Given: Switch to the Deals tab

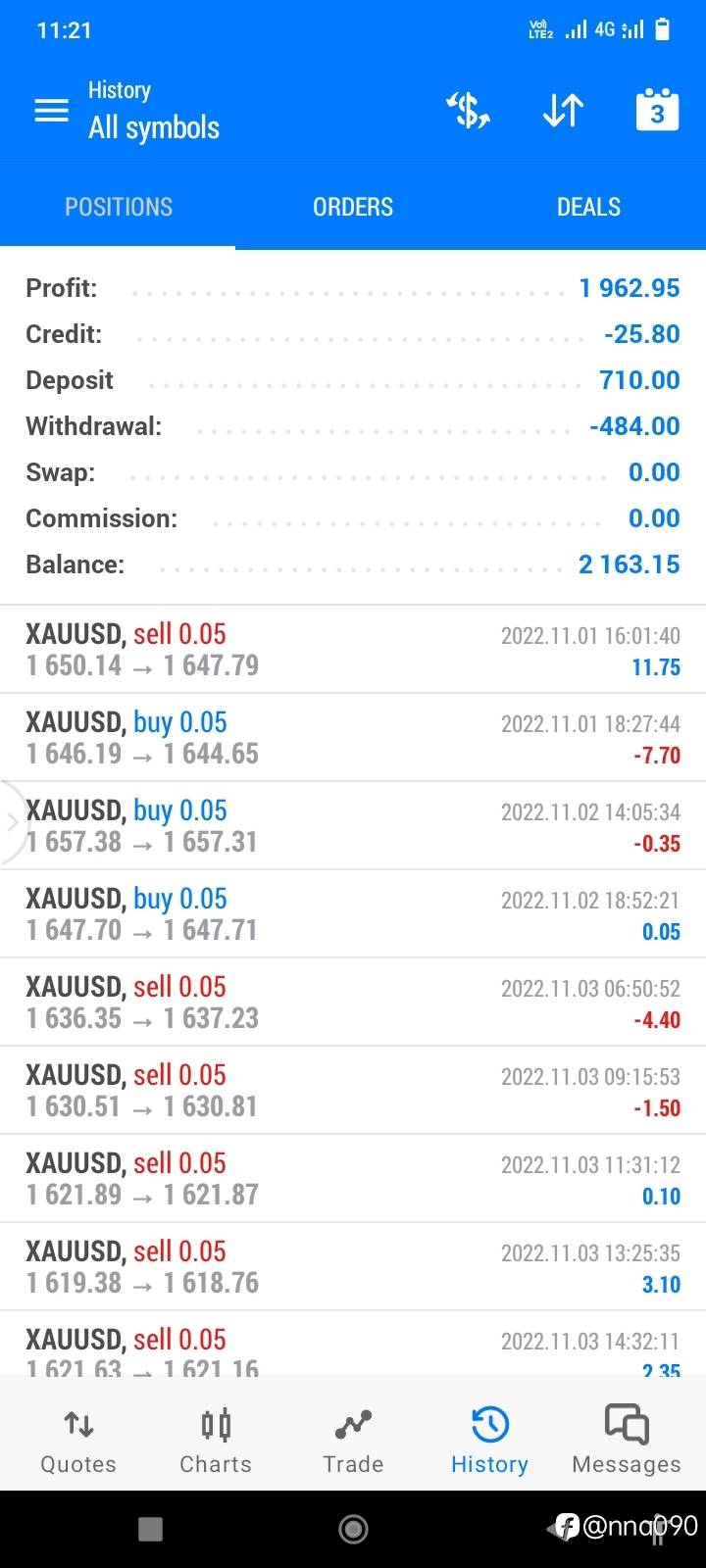Looking at the screenshot, I should tap(588, 207).
